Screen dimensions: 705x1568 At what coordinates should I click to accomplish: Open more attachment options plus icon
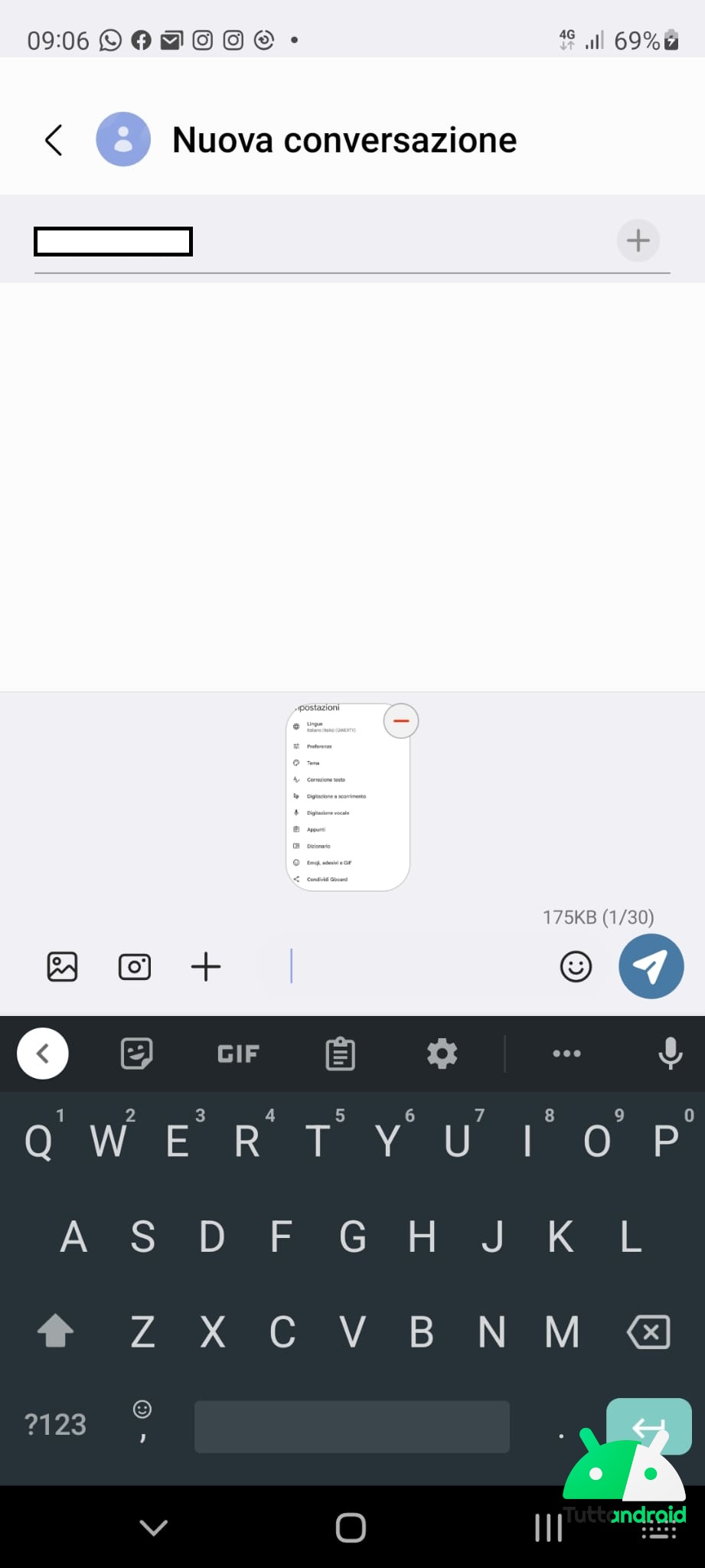(206, 966)
